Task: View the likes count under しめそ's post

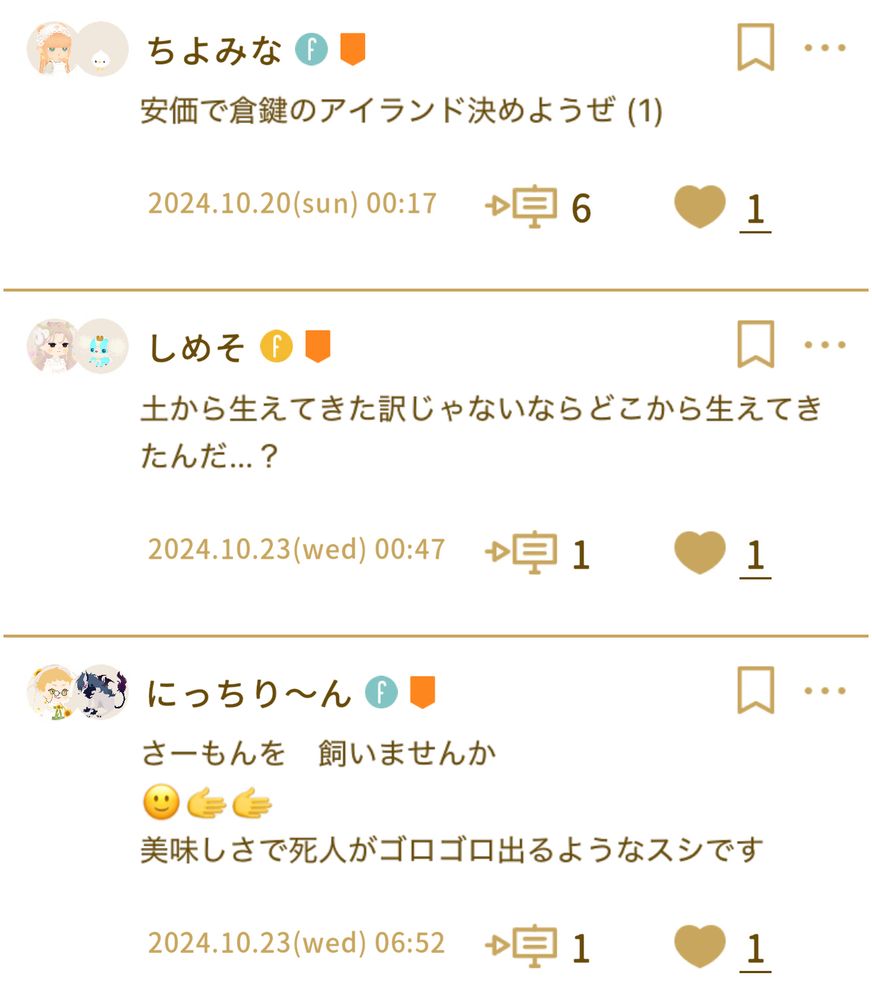Action: pyautogui.click(x=757, y=553)
